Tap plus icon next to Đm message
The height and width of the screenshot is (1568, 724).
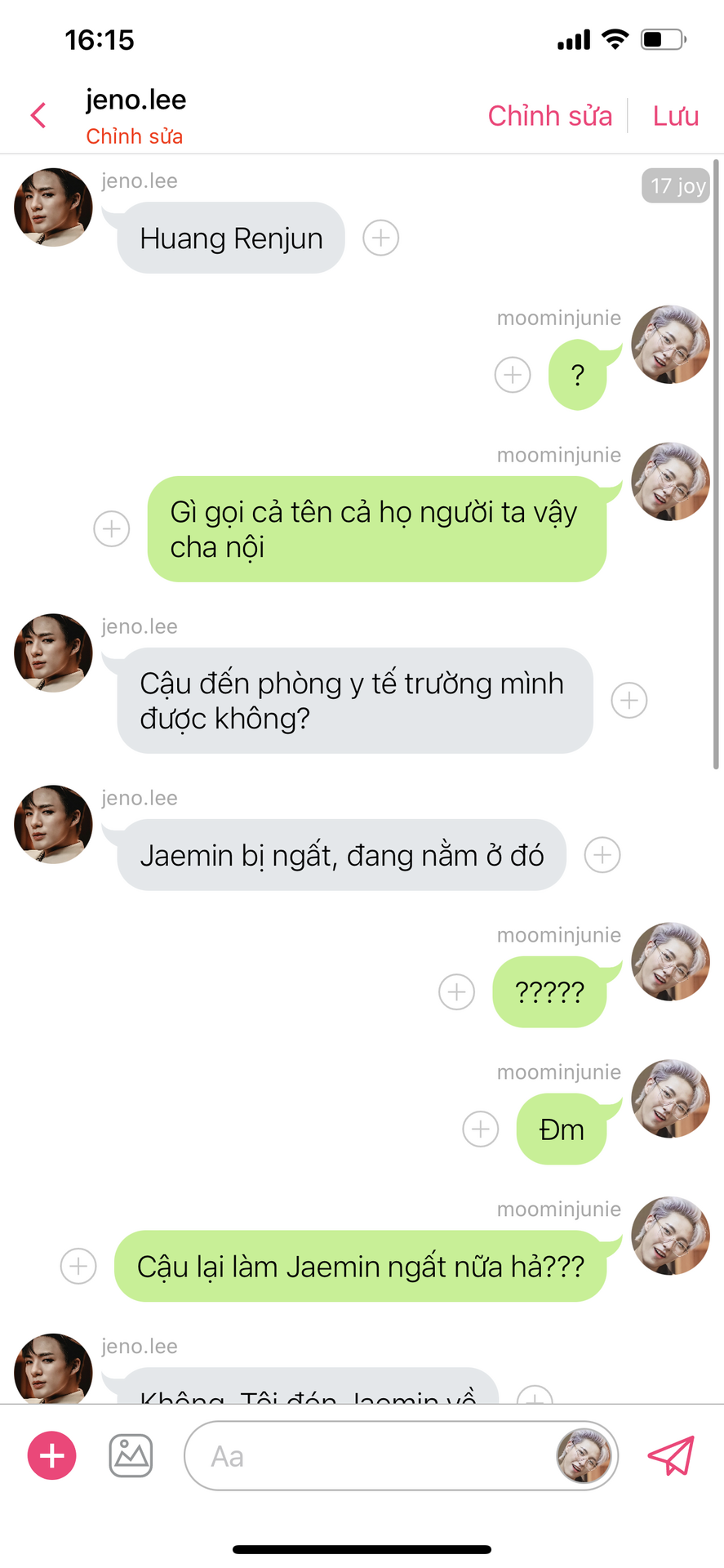pyautogui.click(x=481, y=1129)
